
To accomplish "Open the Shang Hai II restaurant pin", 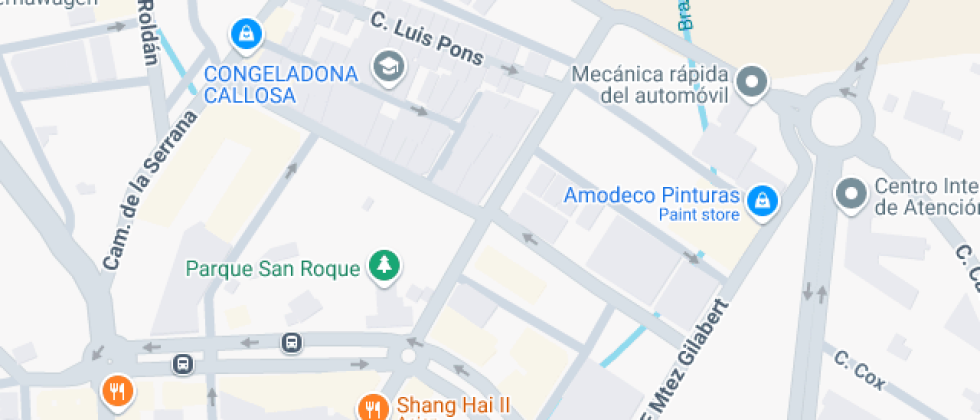I will (x=374, y=406).
